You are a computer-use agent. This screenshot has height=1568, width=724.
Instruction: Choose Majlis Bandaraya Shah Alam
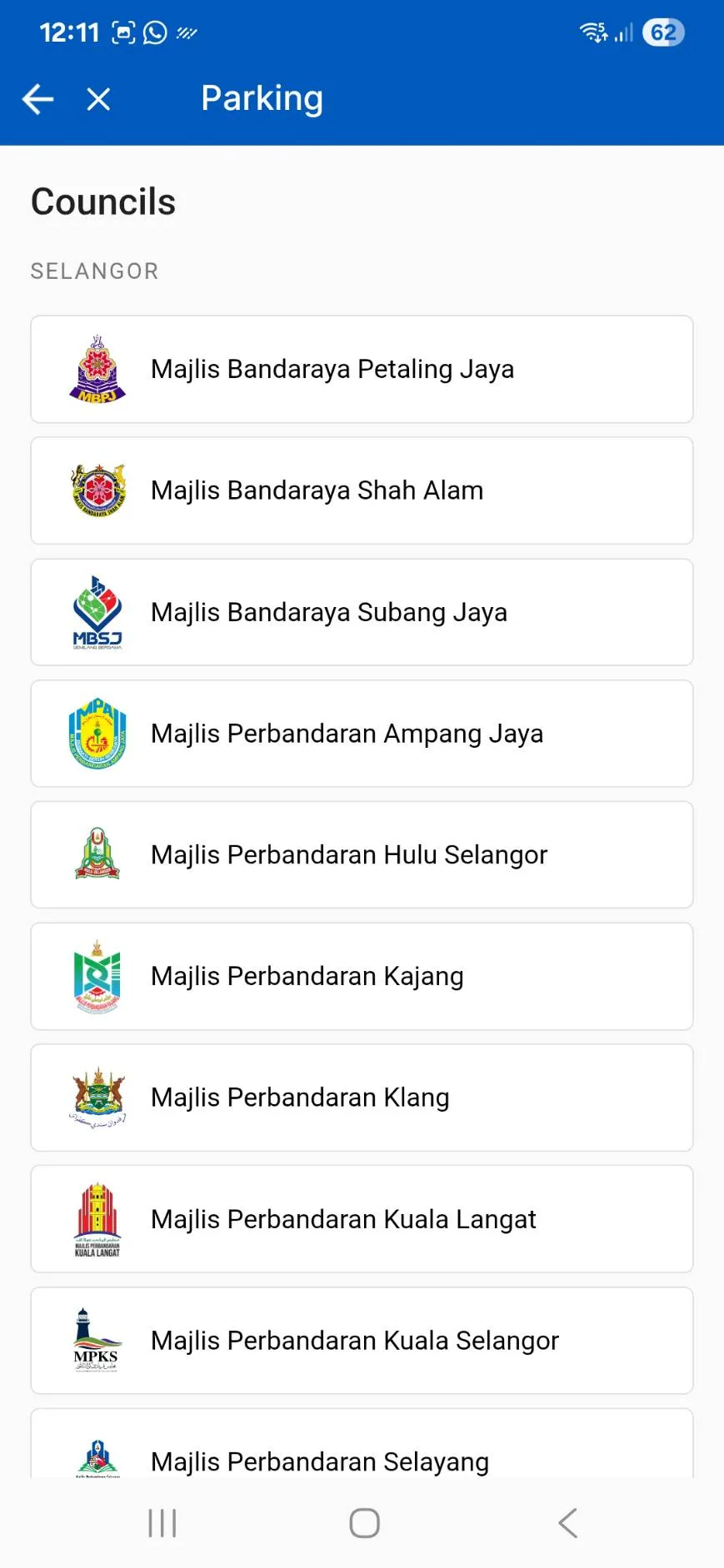click(362, 490)
